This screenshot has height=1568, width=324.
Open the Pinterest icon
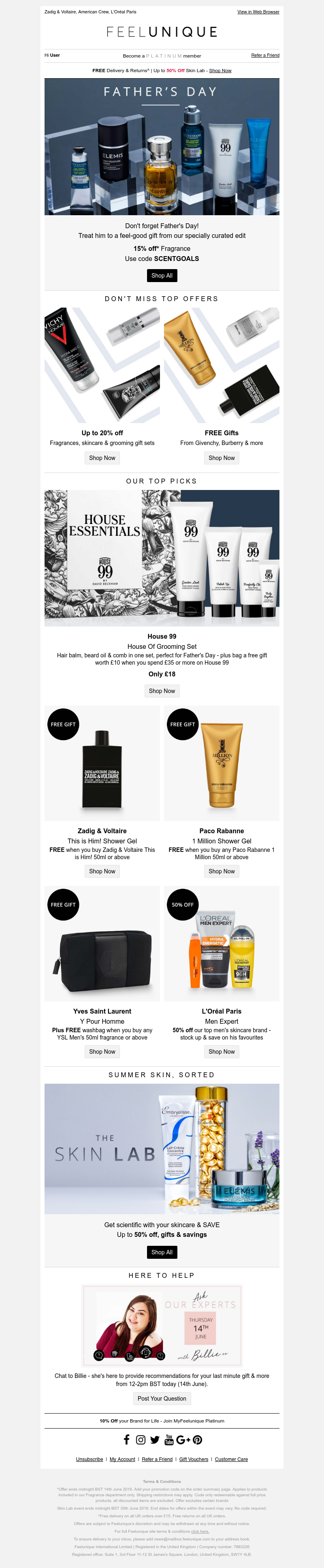click(198, 1440)
